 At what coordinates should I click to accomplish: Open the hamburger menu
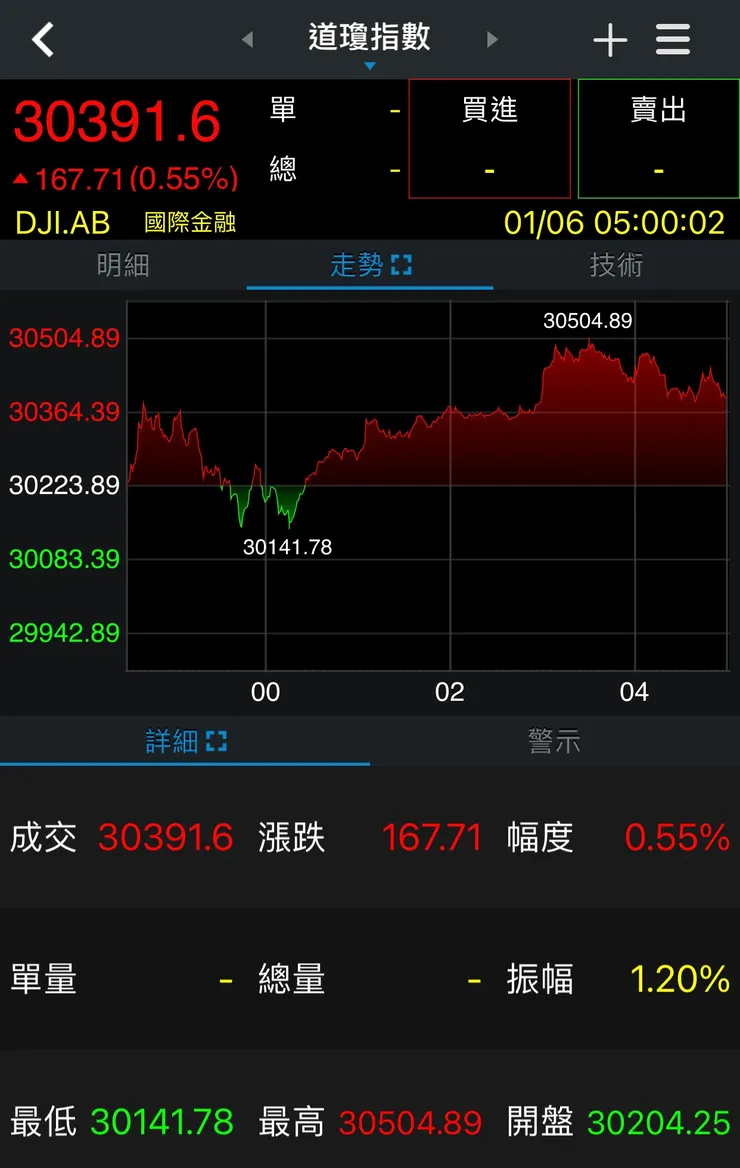[x=672, y=38]
